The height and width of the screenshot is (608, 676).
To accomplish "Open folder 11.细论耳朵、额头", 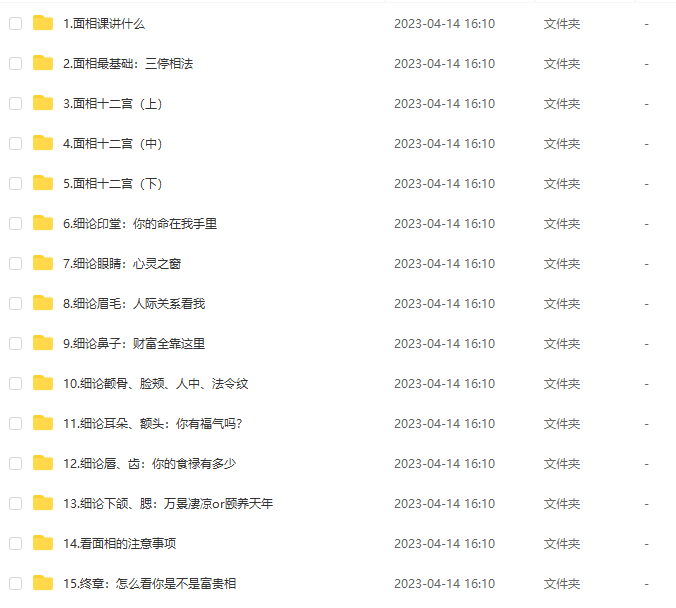I will pos(152,423).
